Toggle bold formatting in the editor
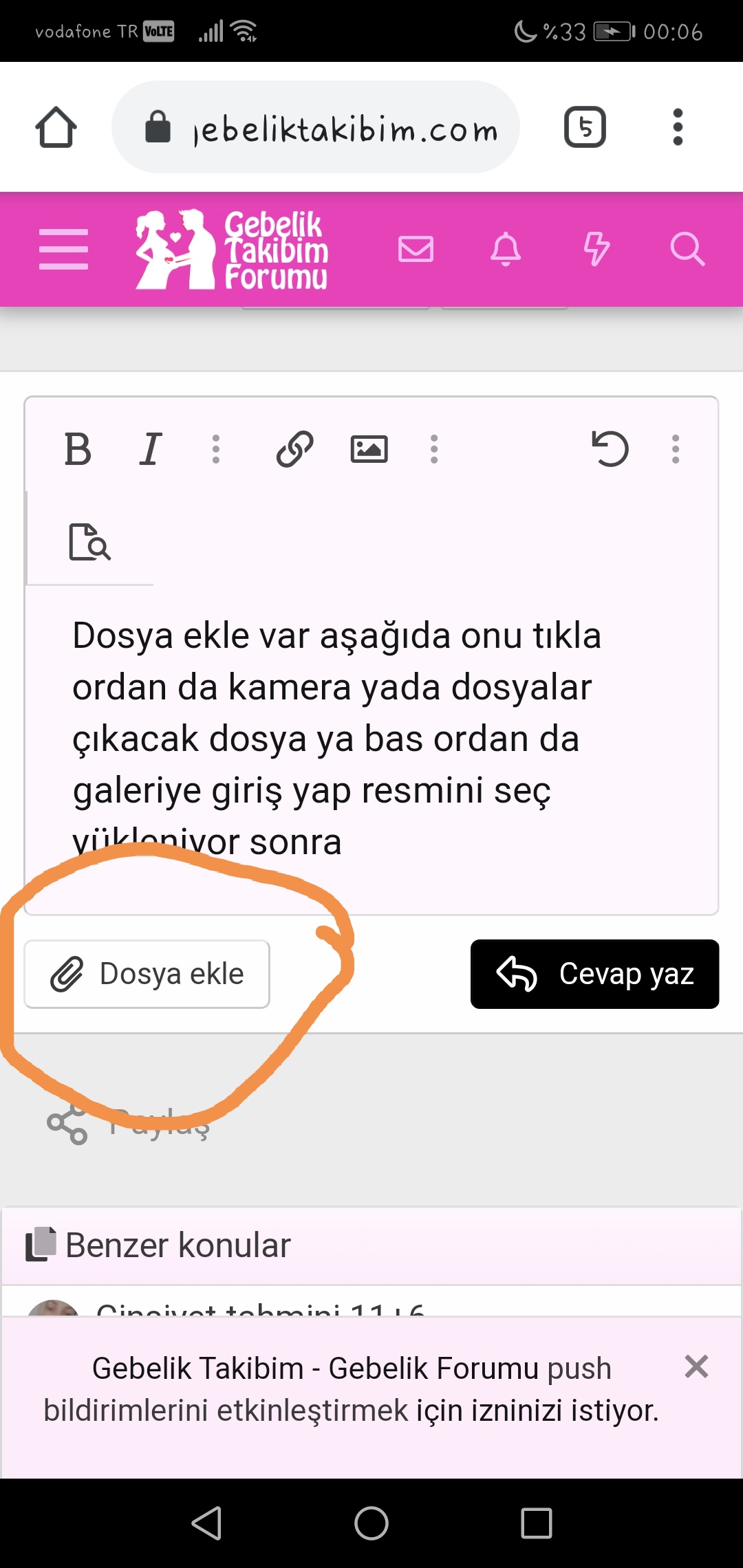The height and width of the screenshot is (1568, 743). [x=78, y=449]
